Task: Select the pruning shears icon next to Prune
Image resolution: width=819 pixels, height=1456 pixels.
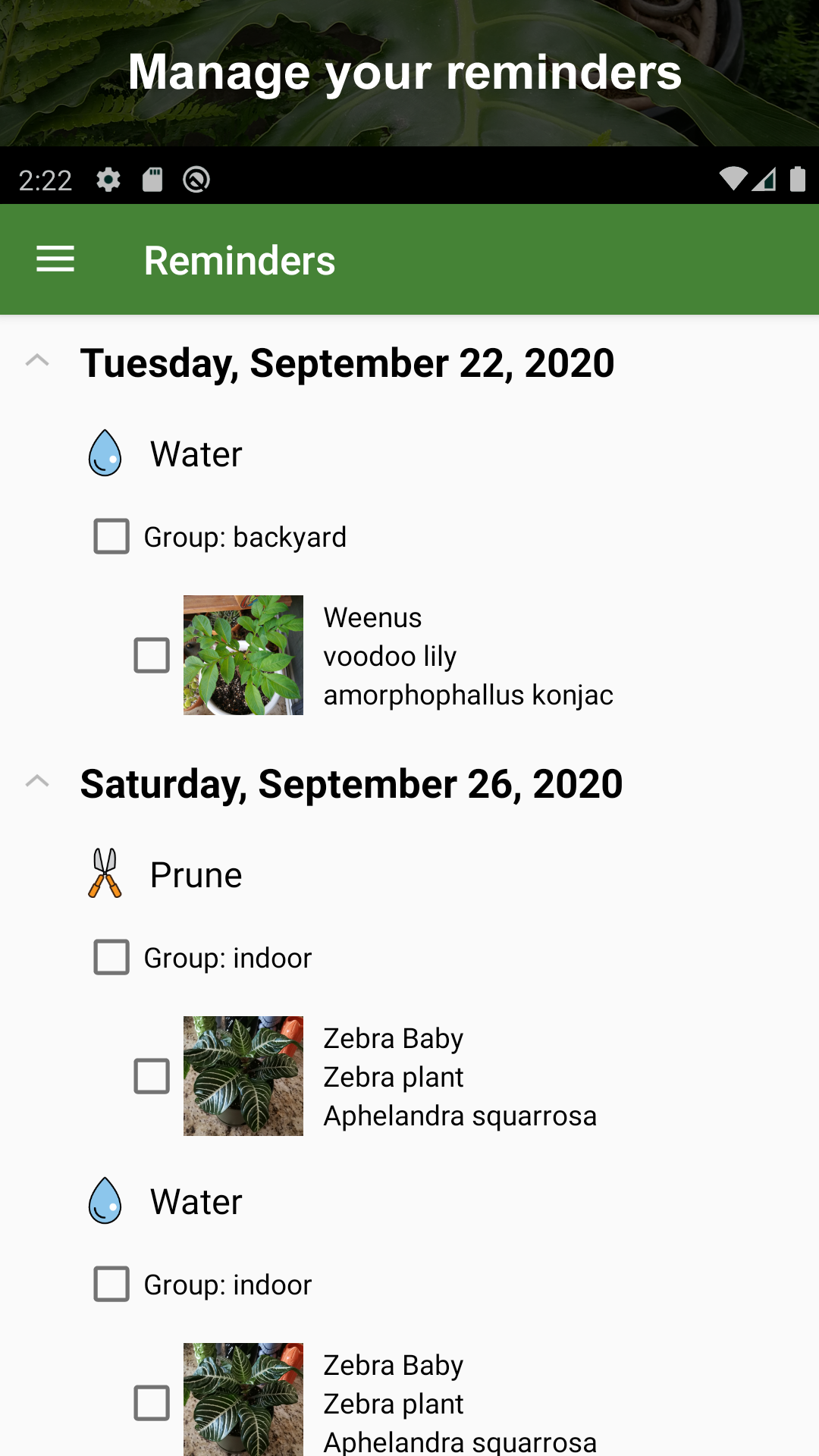Action: pos(105,874)
